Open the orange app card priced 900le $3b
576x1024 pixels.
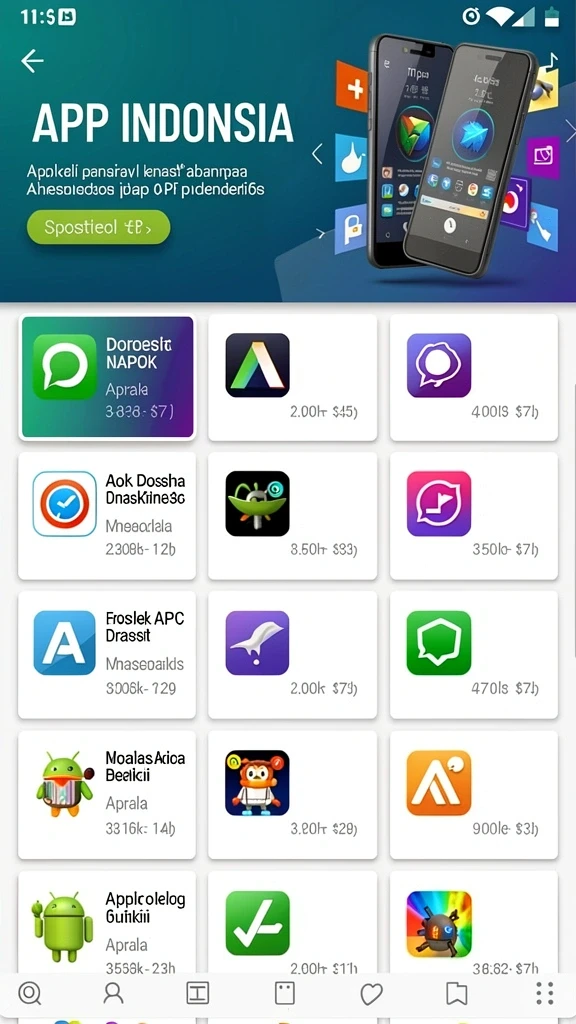474,794
